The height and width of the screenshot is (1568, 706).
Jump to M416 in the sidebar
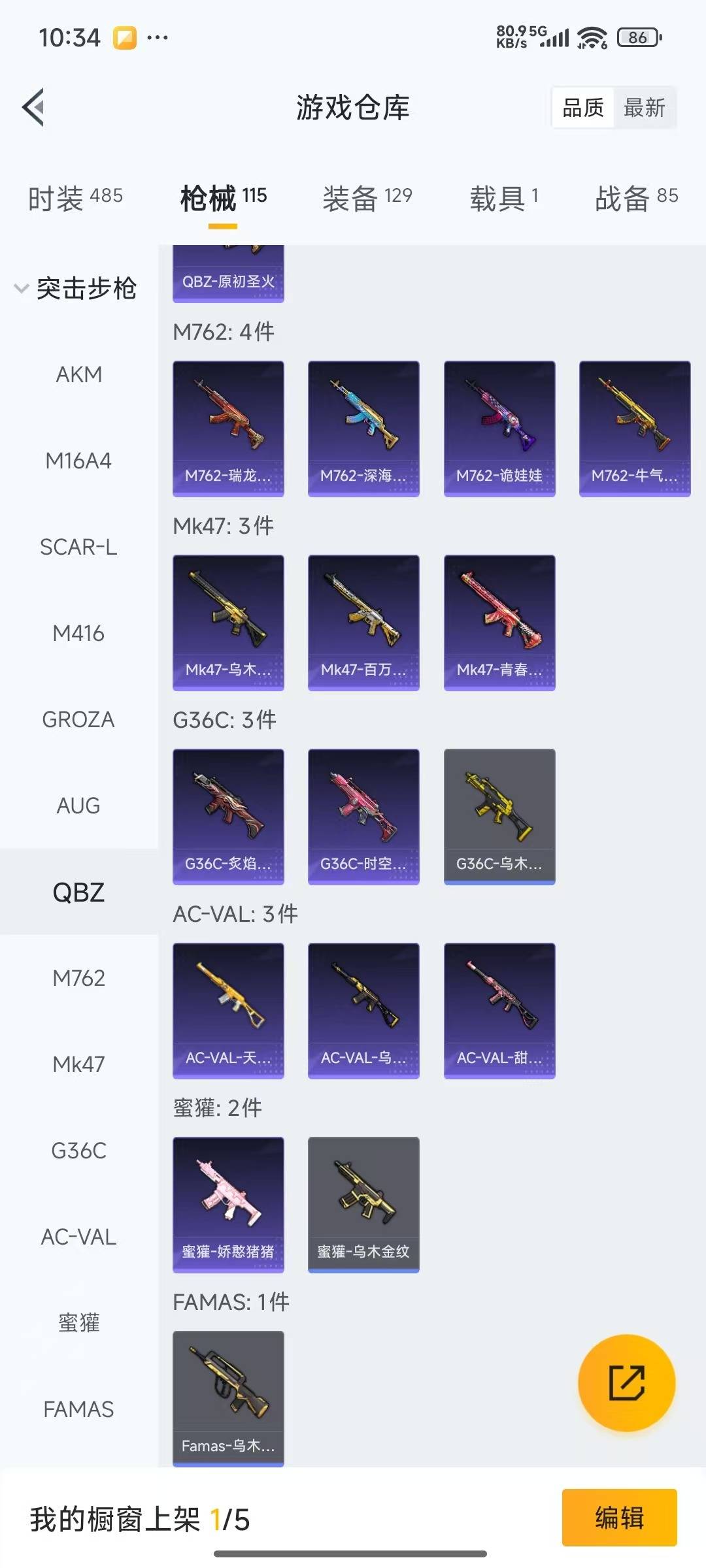(78, 633)
